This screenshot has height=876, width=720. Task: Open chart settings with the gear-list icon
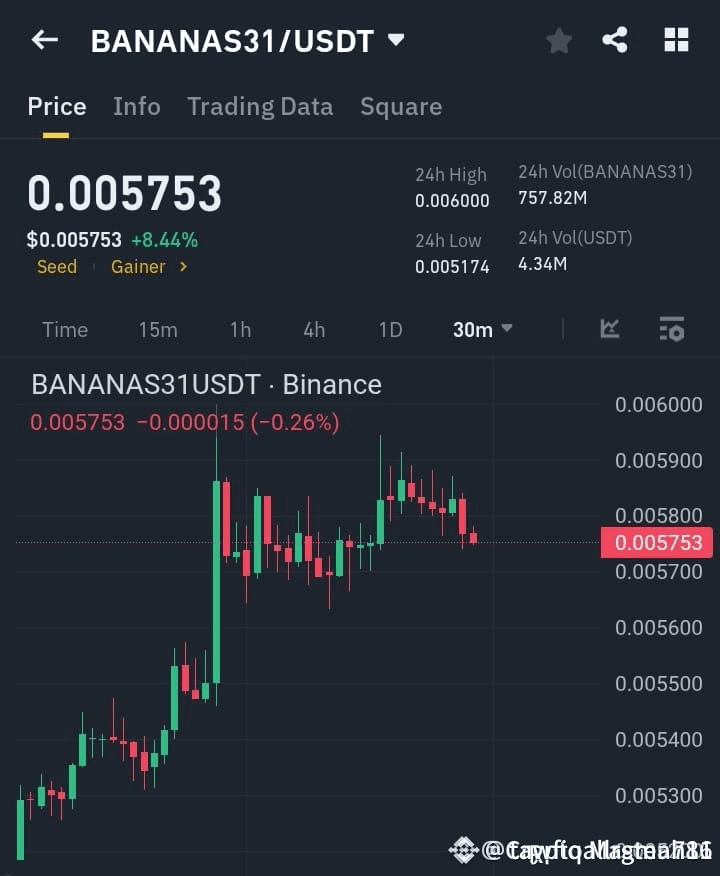pos(671,328)
